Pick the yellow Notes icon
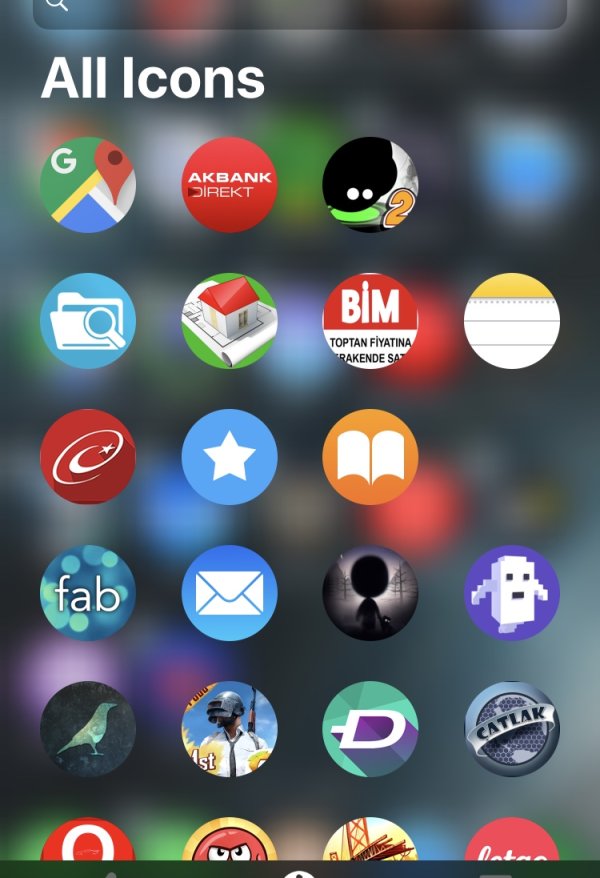600x878 pixels. tap(512, 321)
